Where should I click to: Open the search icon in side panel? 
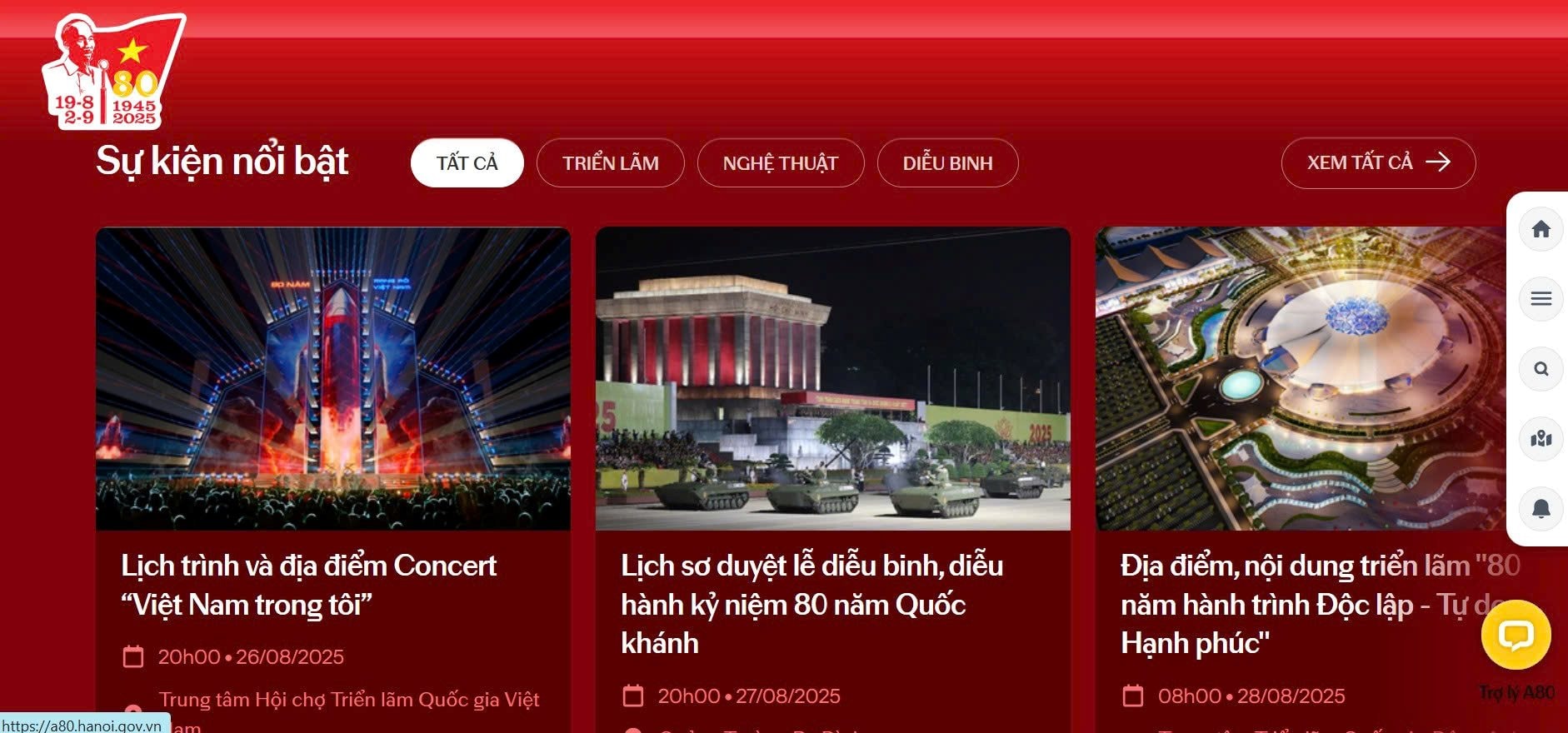1541,369
